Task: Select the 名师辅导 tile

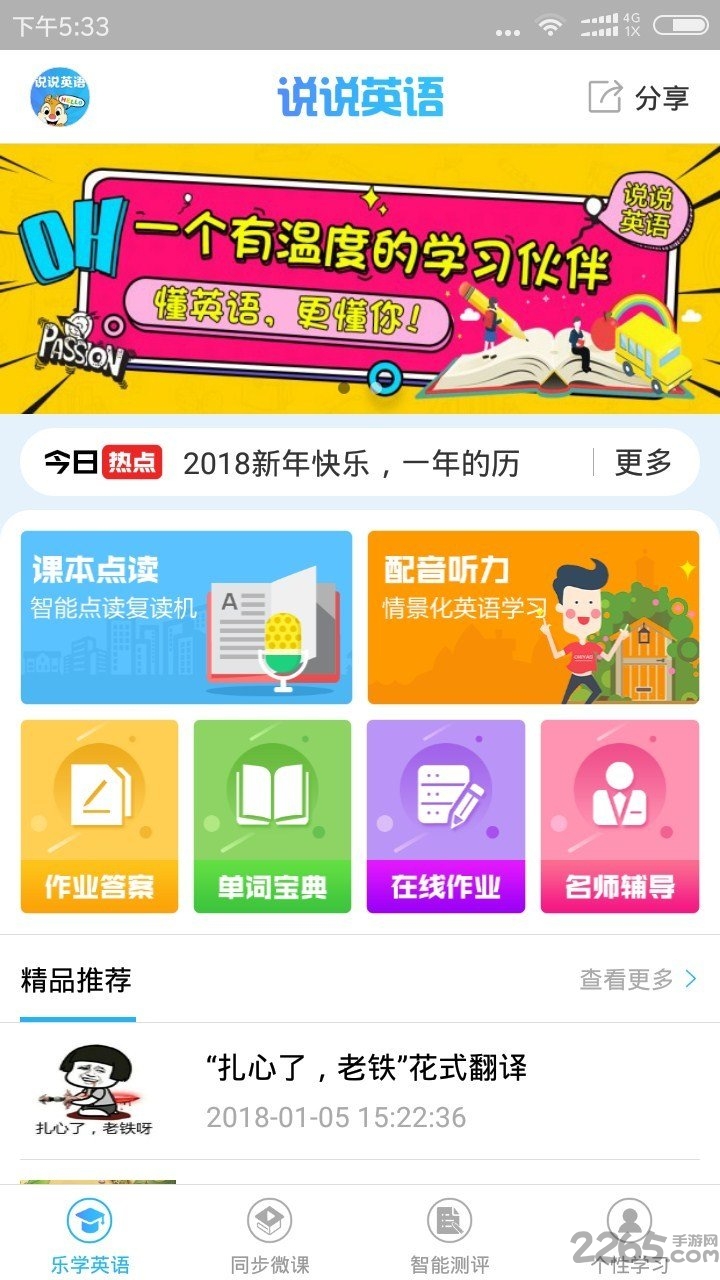Action: (620, 816)
